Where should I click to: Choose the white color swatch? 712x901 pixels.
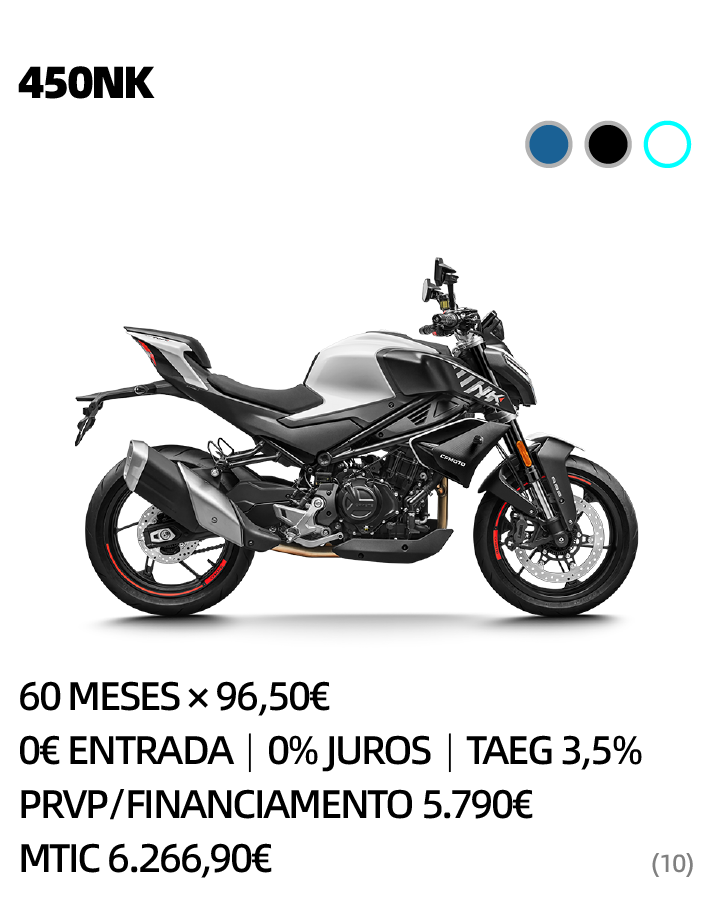667,144
